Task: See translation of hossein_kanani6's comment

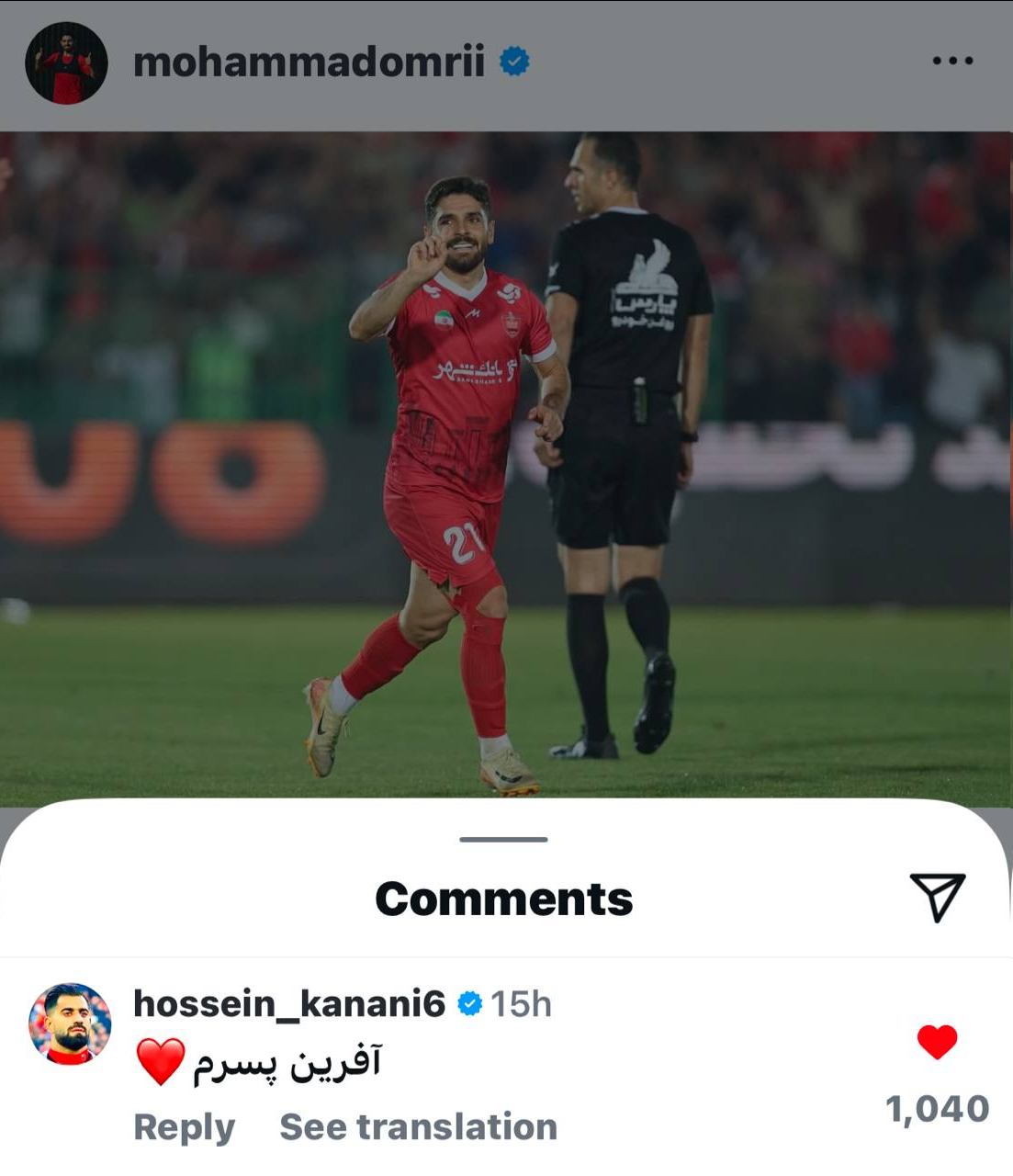Action: click(418, 1127)
